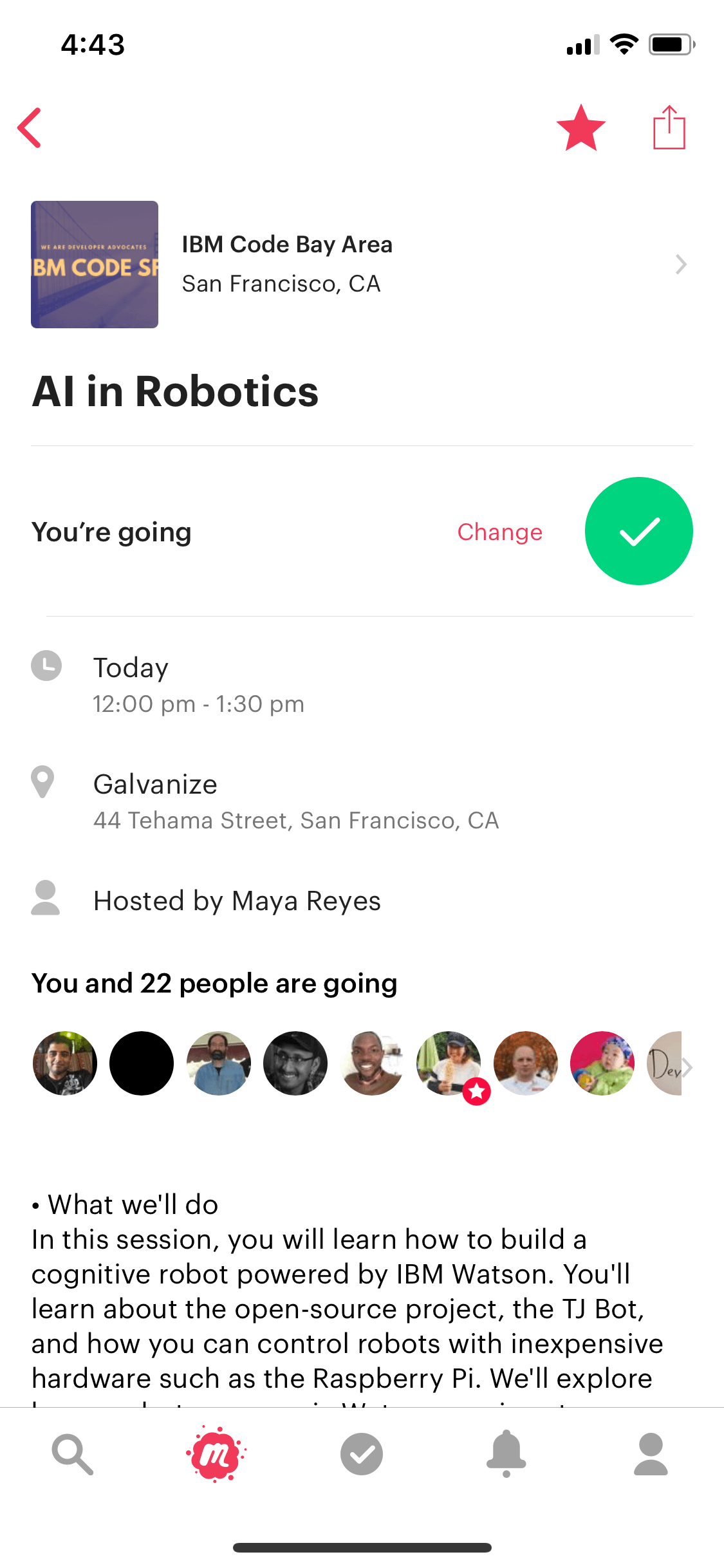This screenshot has height=1568, width=724.
Task: Switch to the Meetup home tab
Action: tap(217, 1454)
